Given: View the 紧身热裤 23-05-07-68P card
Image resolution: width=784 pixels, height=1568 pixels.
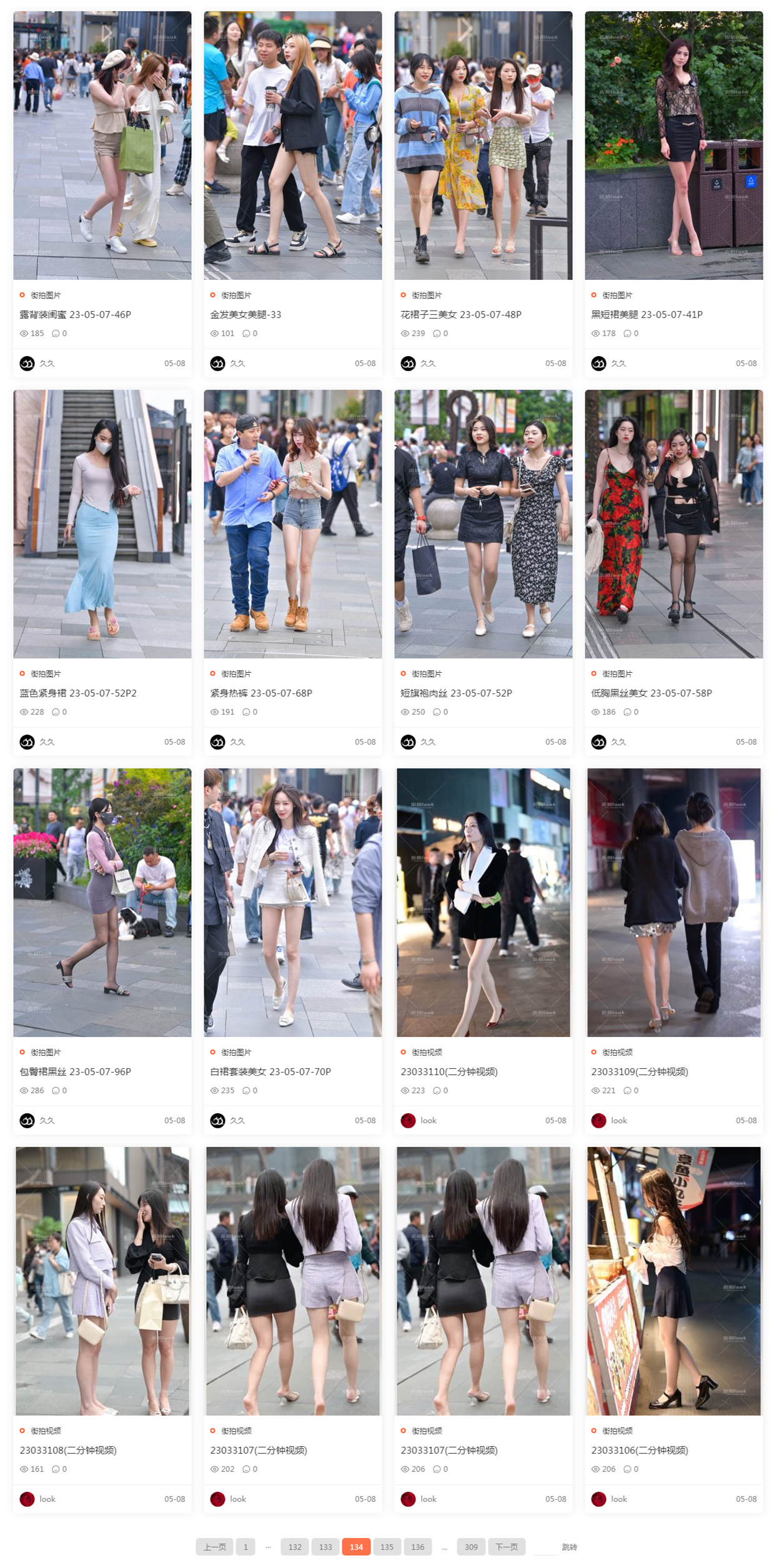Looking at the screenshot, I should point(261,693).
